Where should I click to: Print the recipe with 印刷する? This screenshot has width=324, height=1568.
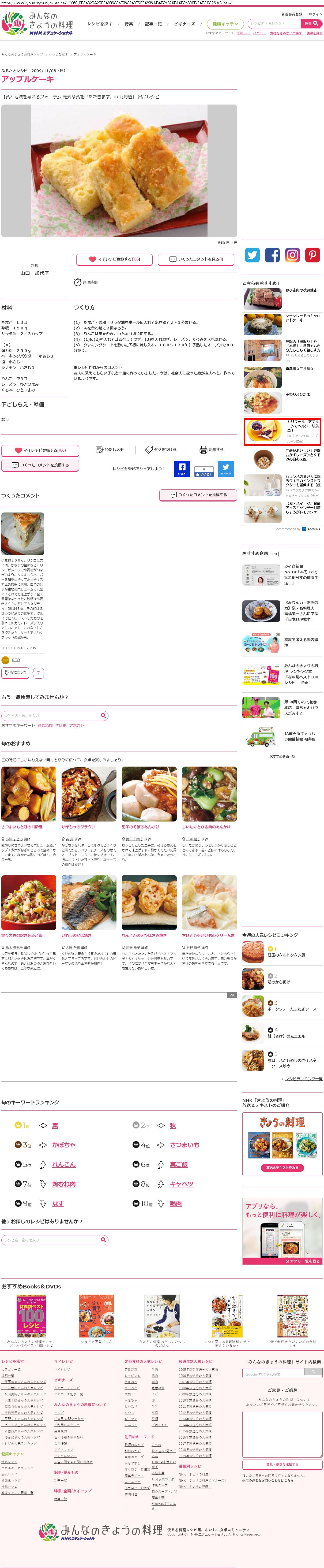coord(212,450)
